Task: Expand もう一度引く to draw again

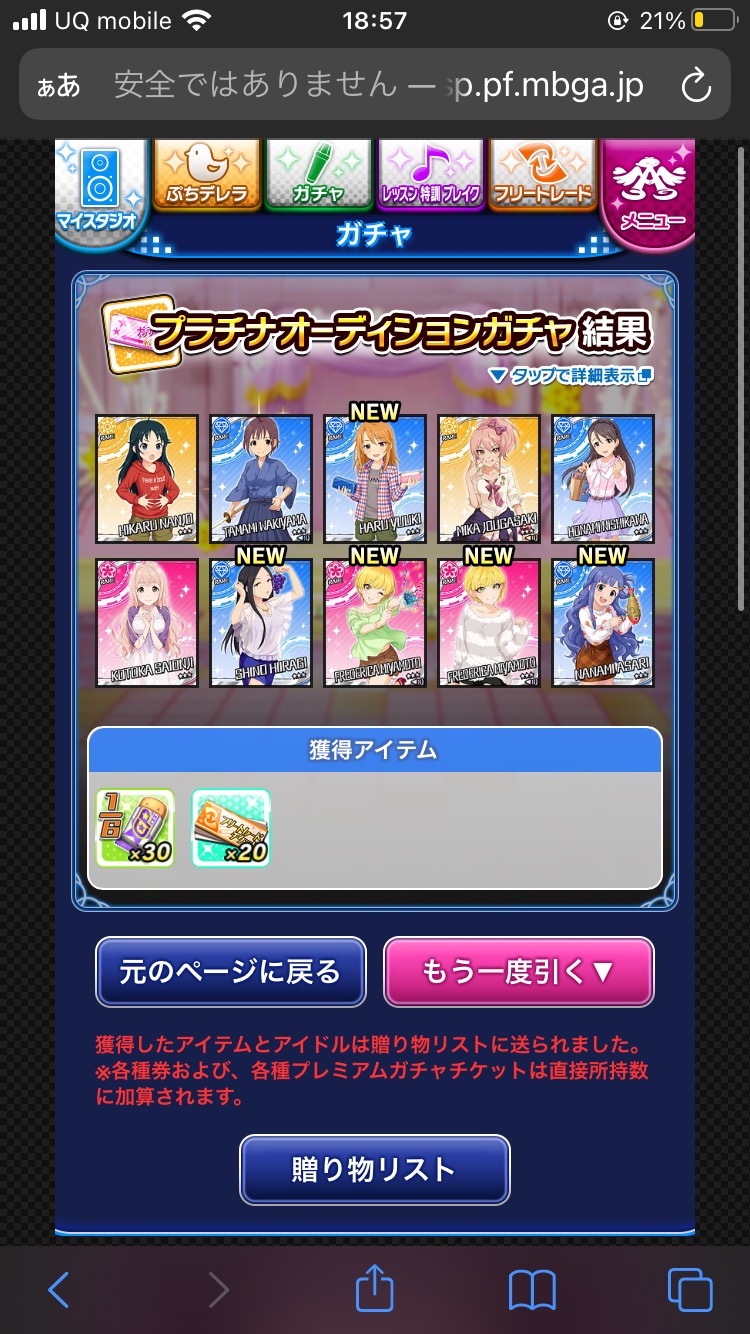Action: pos(519,971)
